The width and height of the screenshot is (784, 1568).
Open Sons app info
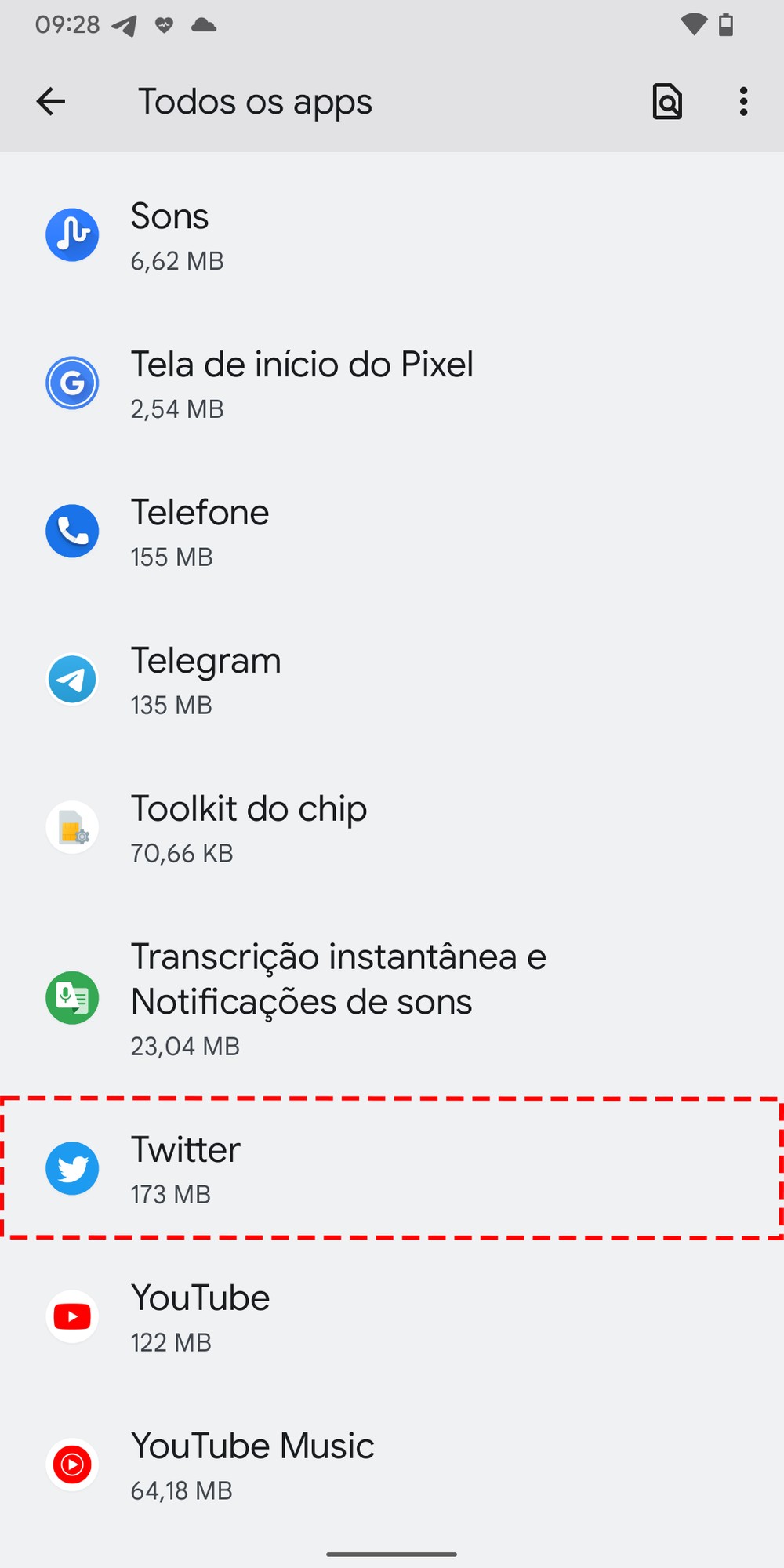click(x=392, y=235)
